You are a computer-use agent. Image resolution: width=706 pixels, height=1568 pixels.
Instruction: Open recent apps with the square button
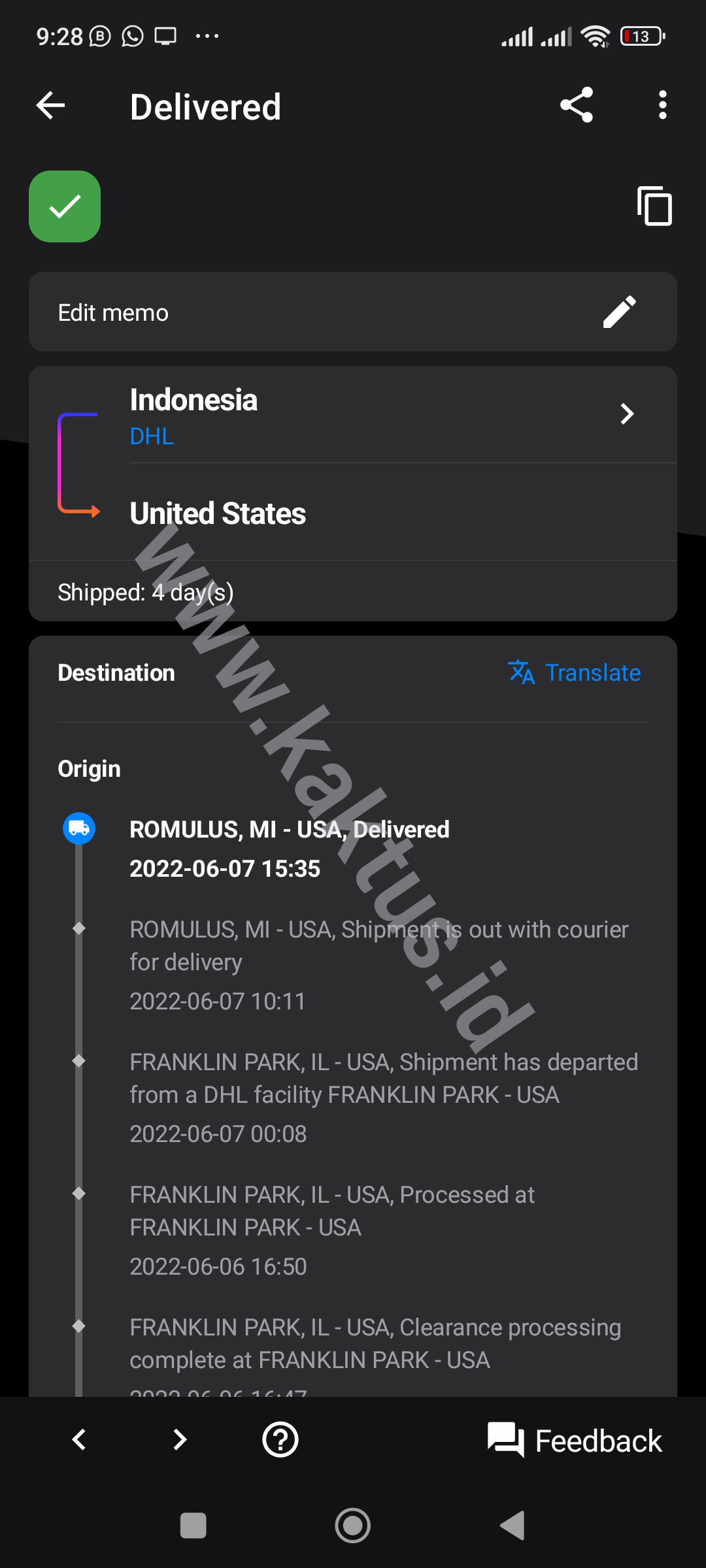click(x=193, y=1526)
